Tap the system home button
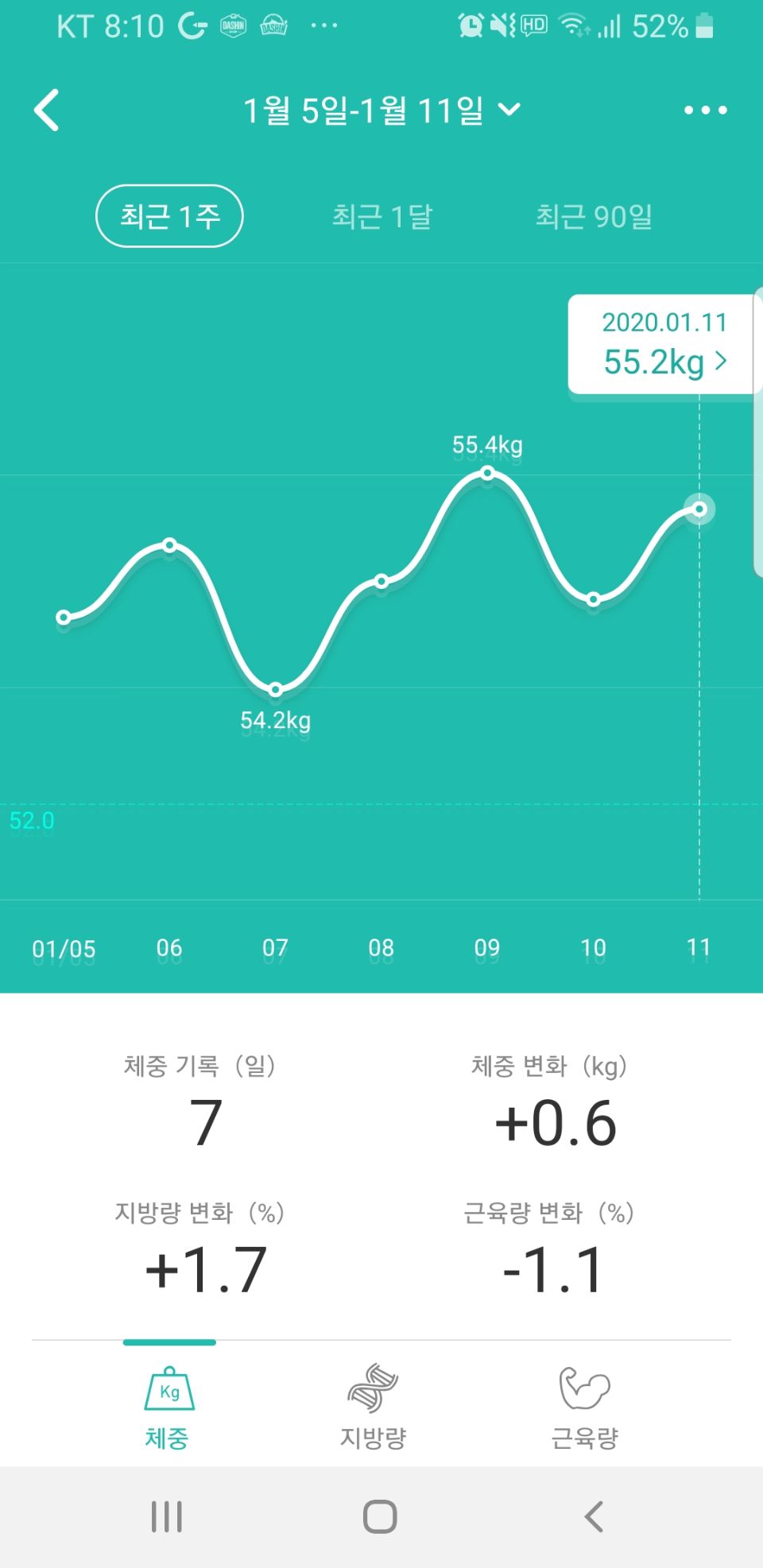763x1568 pixels. pos(380,1516)
